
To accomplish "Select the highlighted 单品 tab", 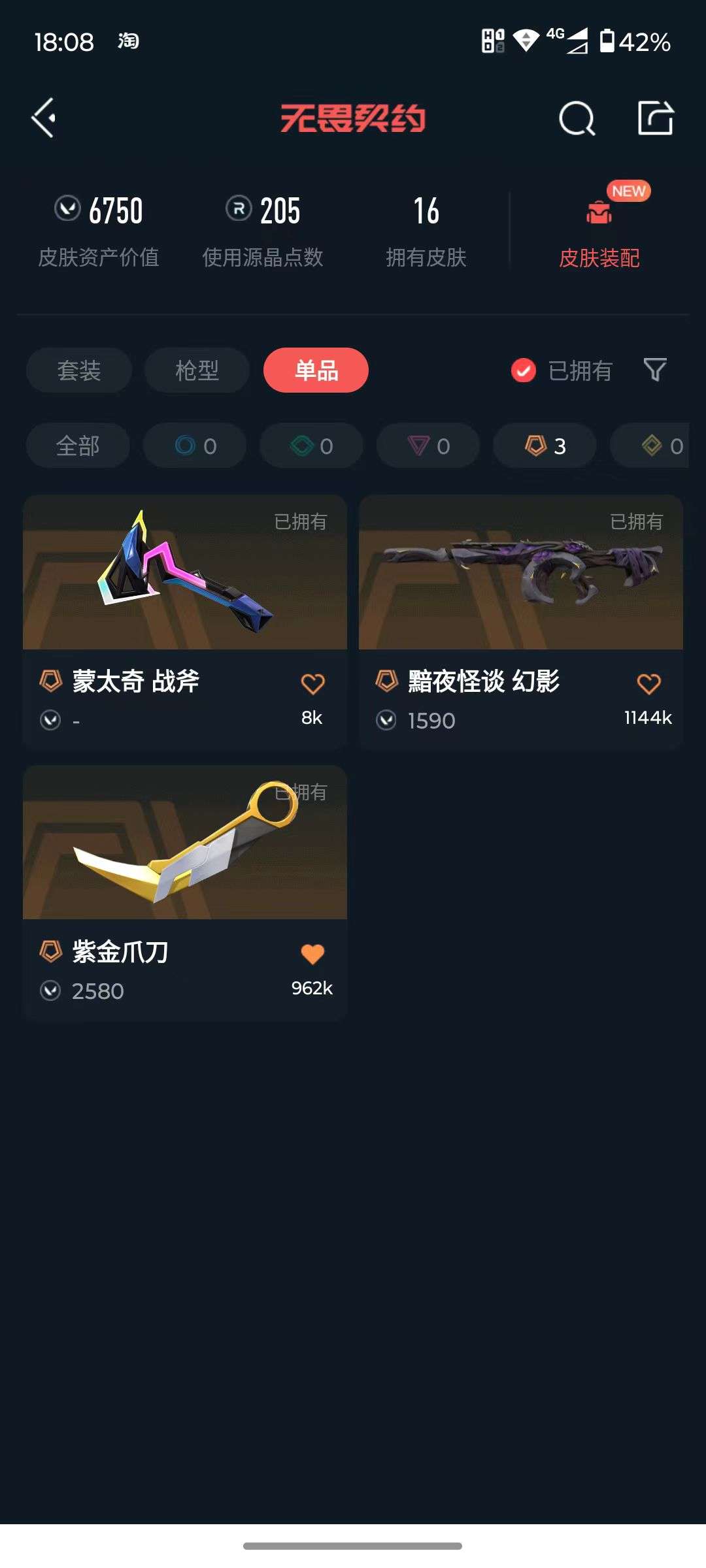I will click(x=316, y=370).
